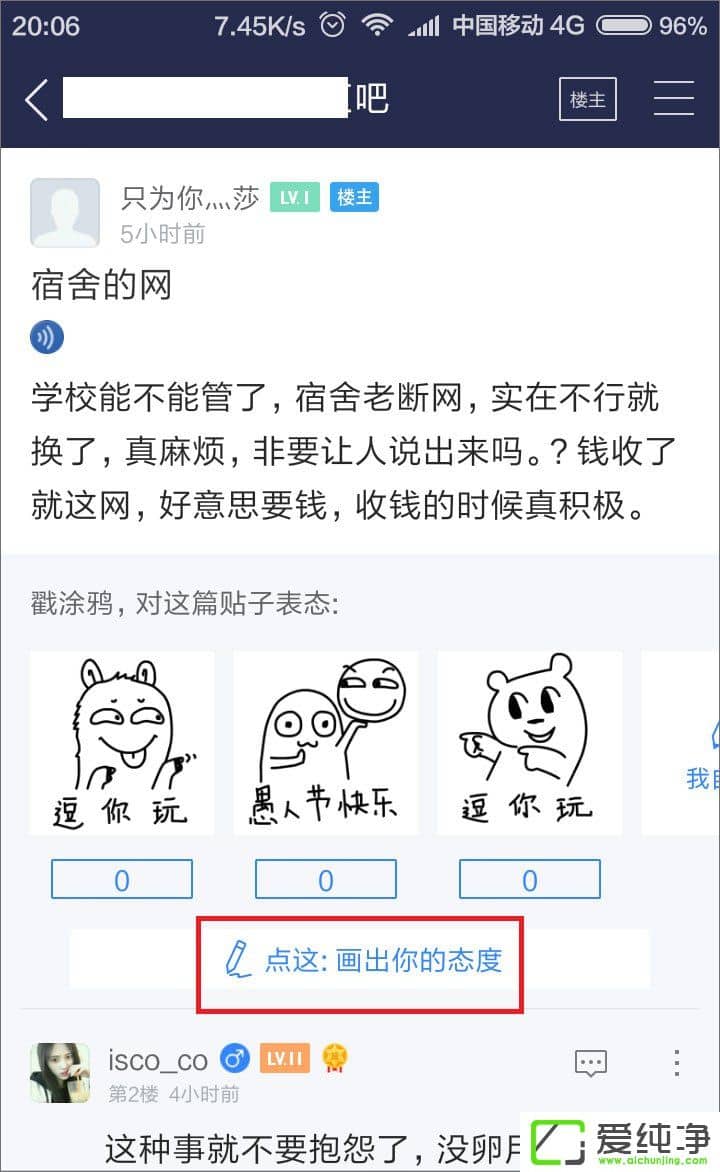Vote with the 0 counter under 愚人节快乐

pyautogui.click(x=326, y=880)
